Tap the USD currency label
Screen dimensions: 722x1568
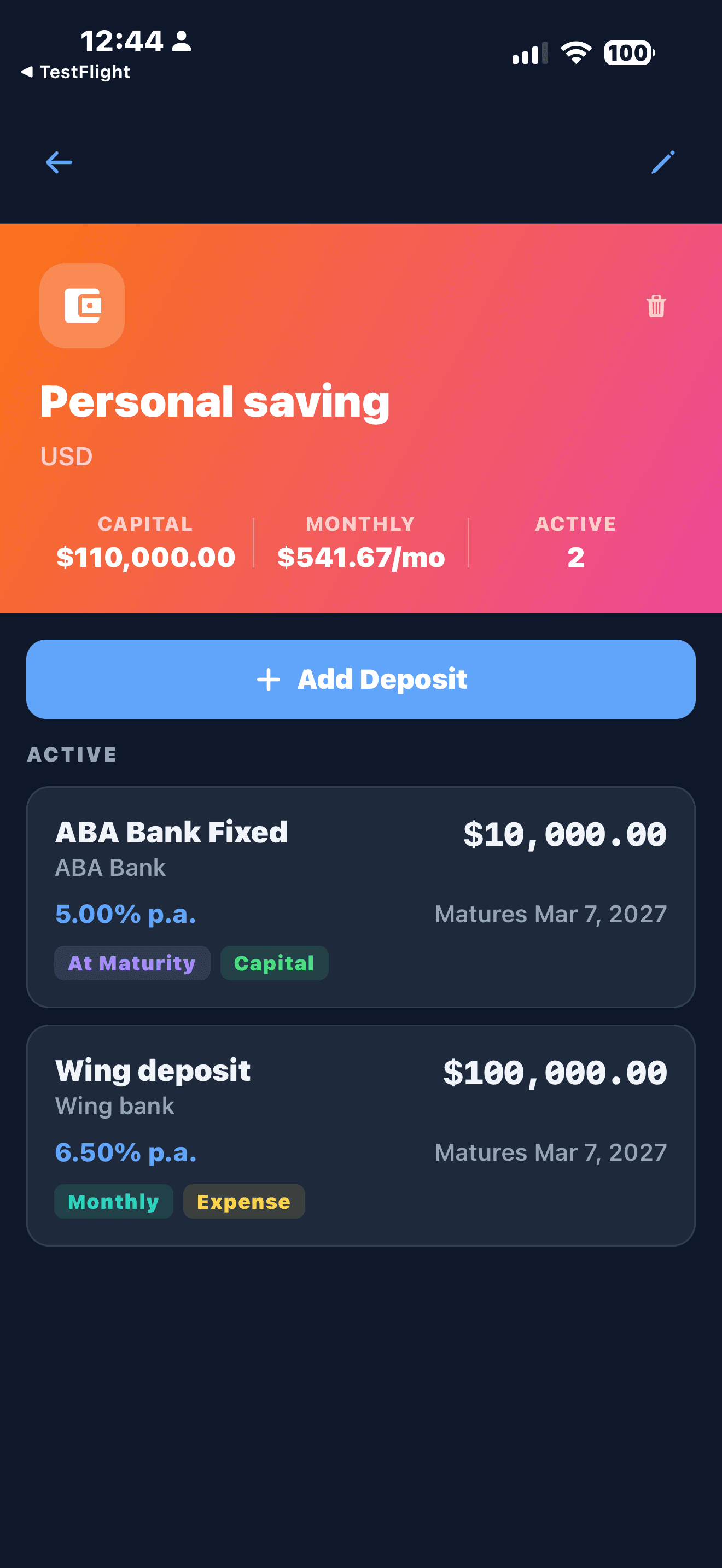66,456
